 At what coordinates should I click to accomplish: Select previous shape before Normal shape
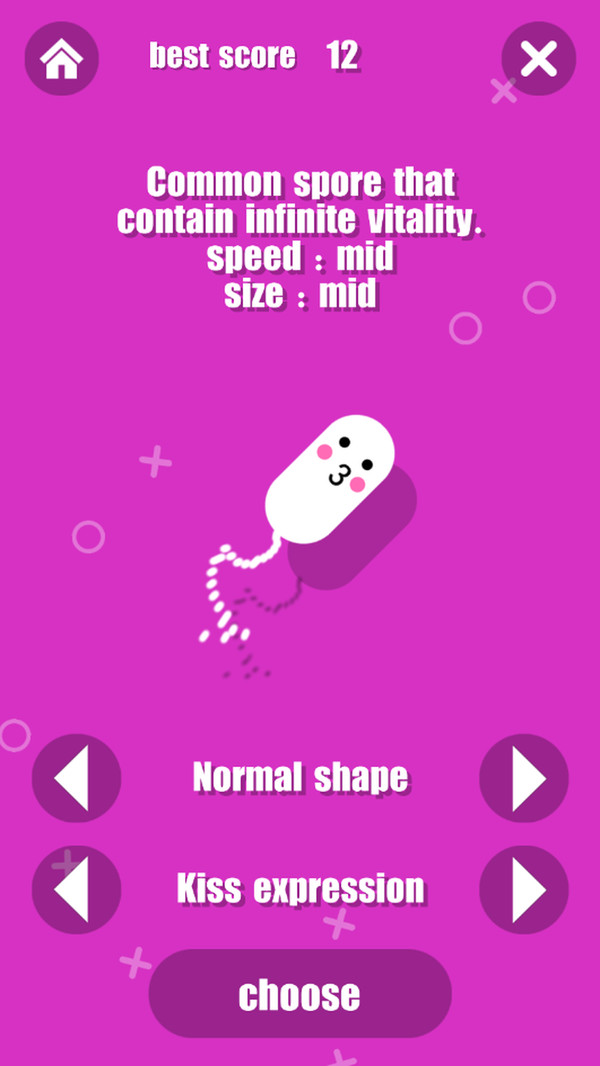[x=76, y=778]
